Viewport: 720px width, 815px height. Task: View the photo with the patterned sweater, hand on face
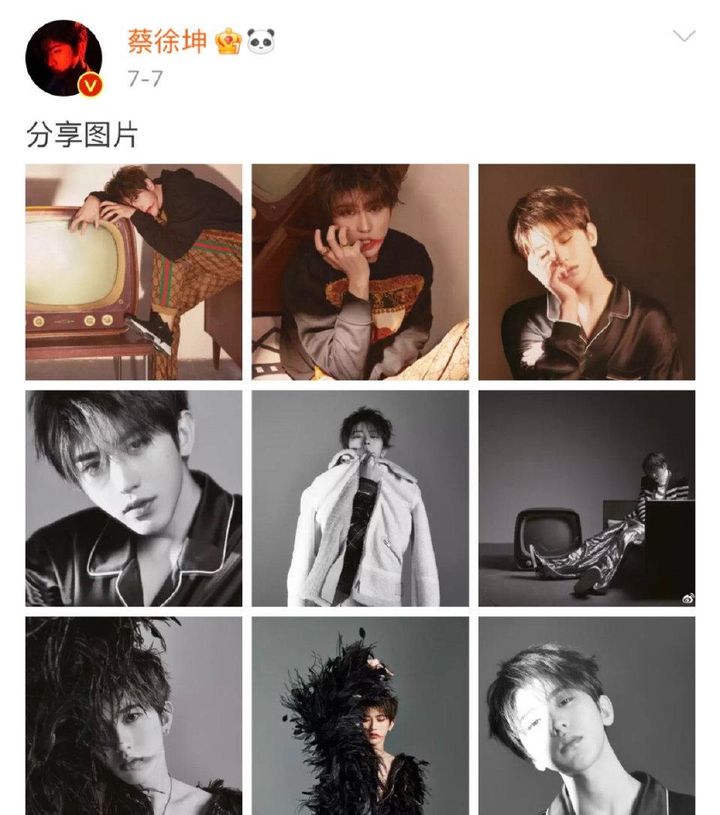(360, 272)
